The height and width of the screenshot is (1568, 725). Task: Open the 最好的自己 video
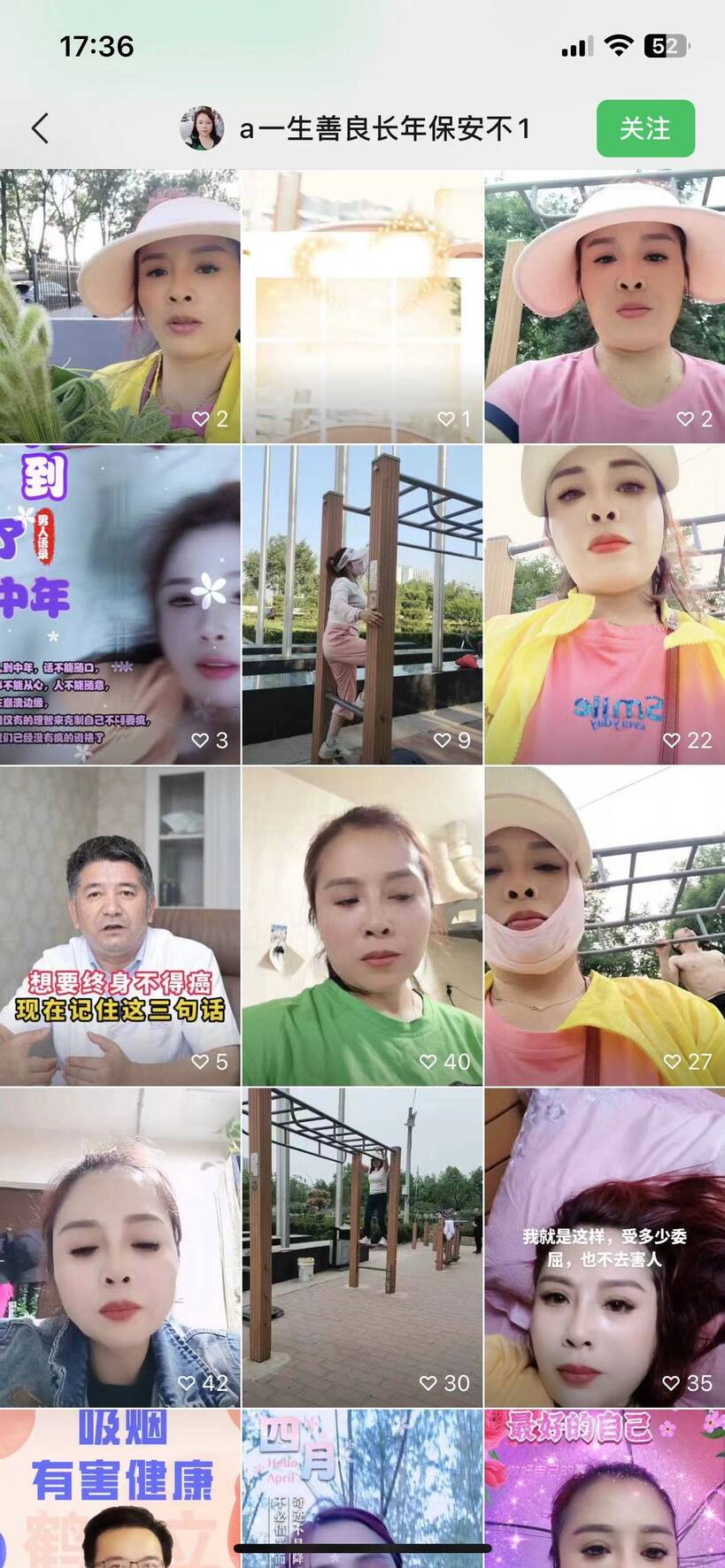click(605, 1487)
